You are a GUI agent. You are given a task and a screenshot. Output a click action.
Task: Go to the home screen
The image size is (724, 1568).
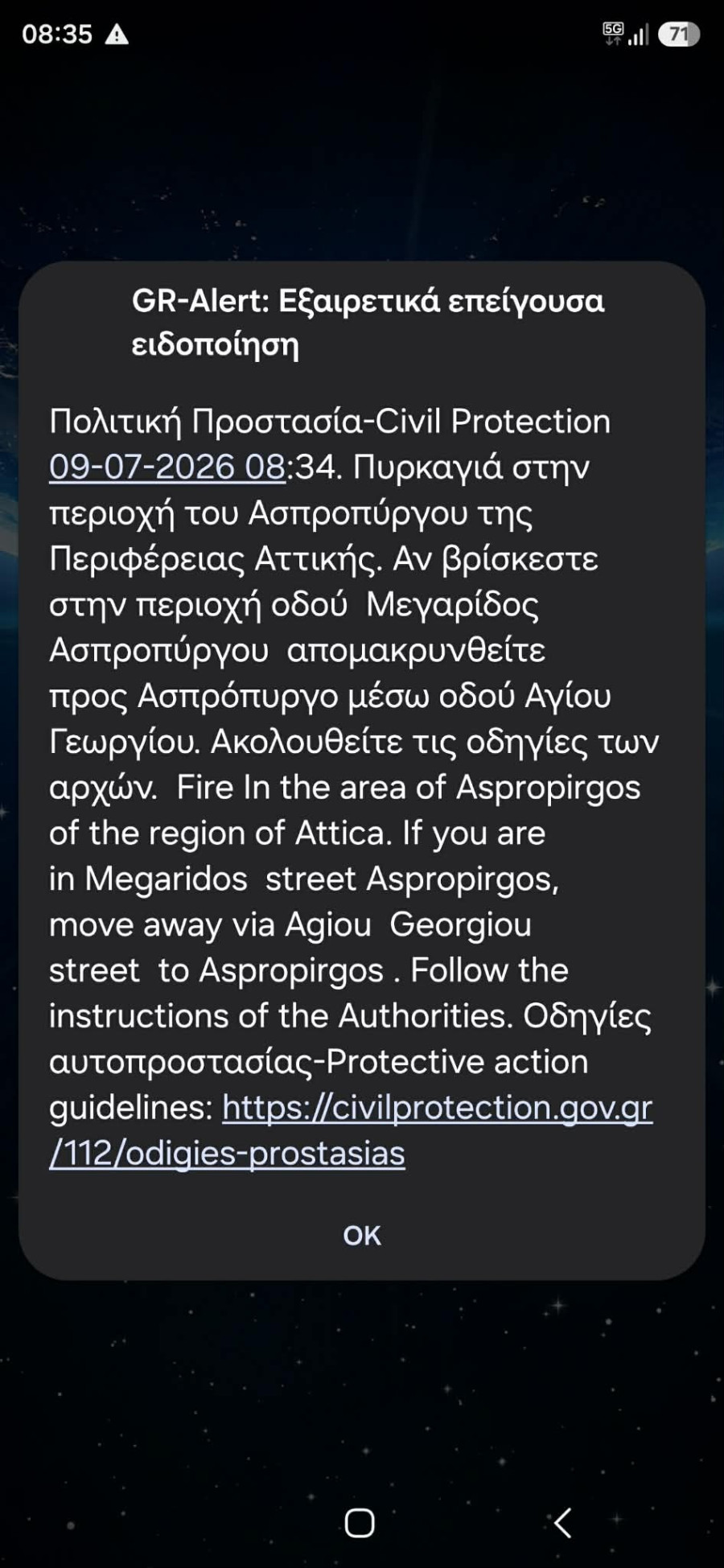360,1523
